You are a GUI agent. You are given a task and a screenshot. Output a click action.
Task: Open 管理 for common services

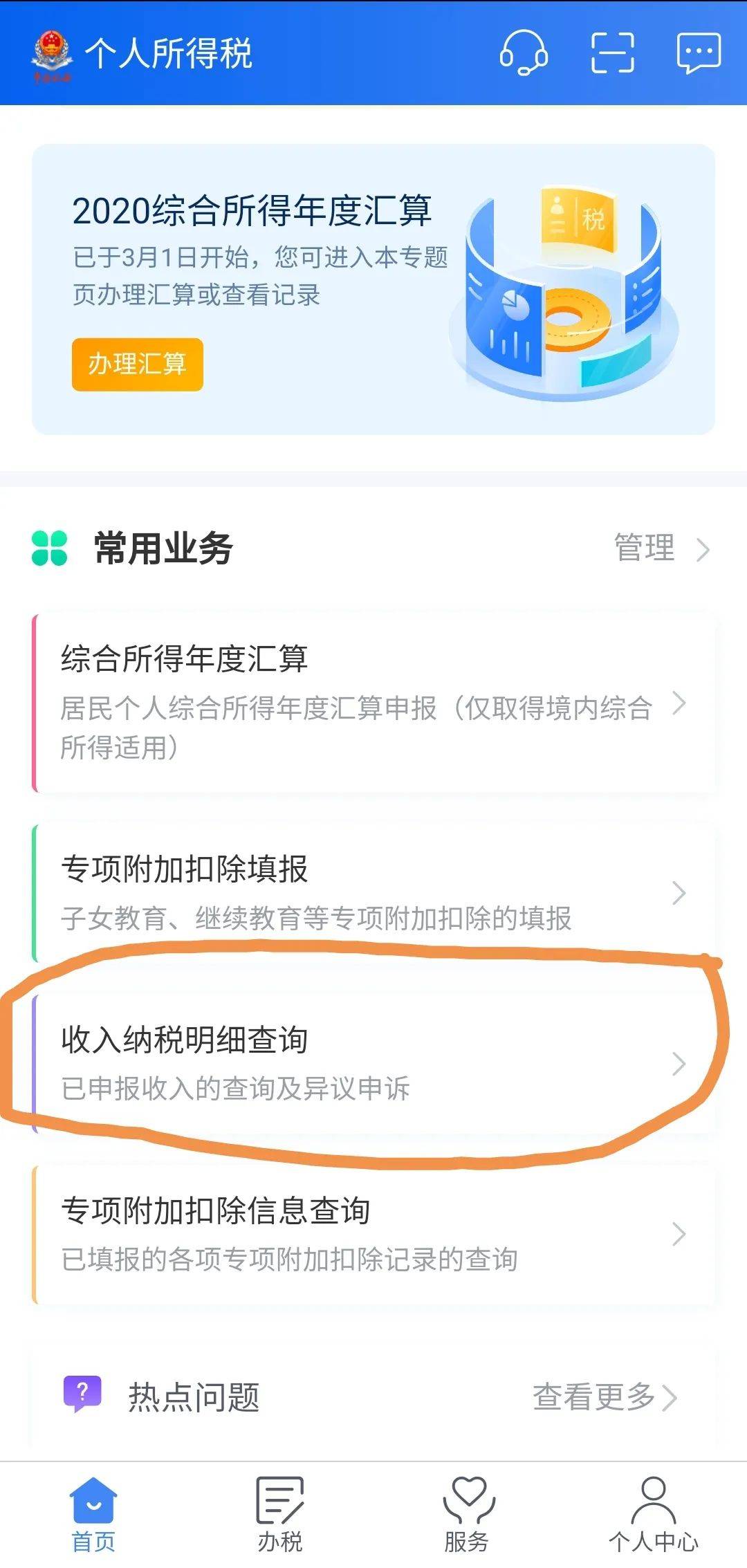pos(661,548)
